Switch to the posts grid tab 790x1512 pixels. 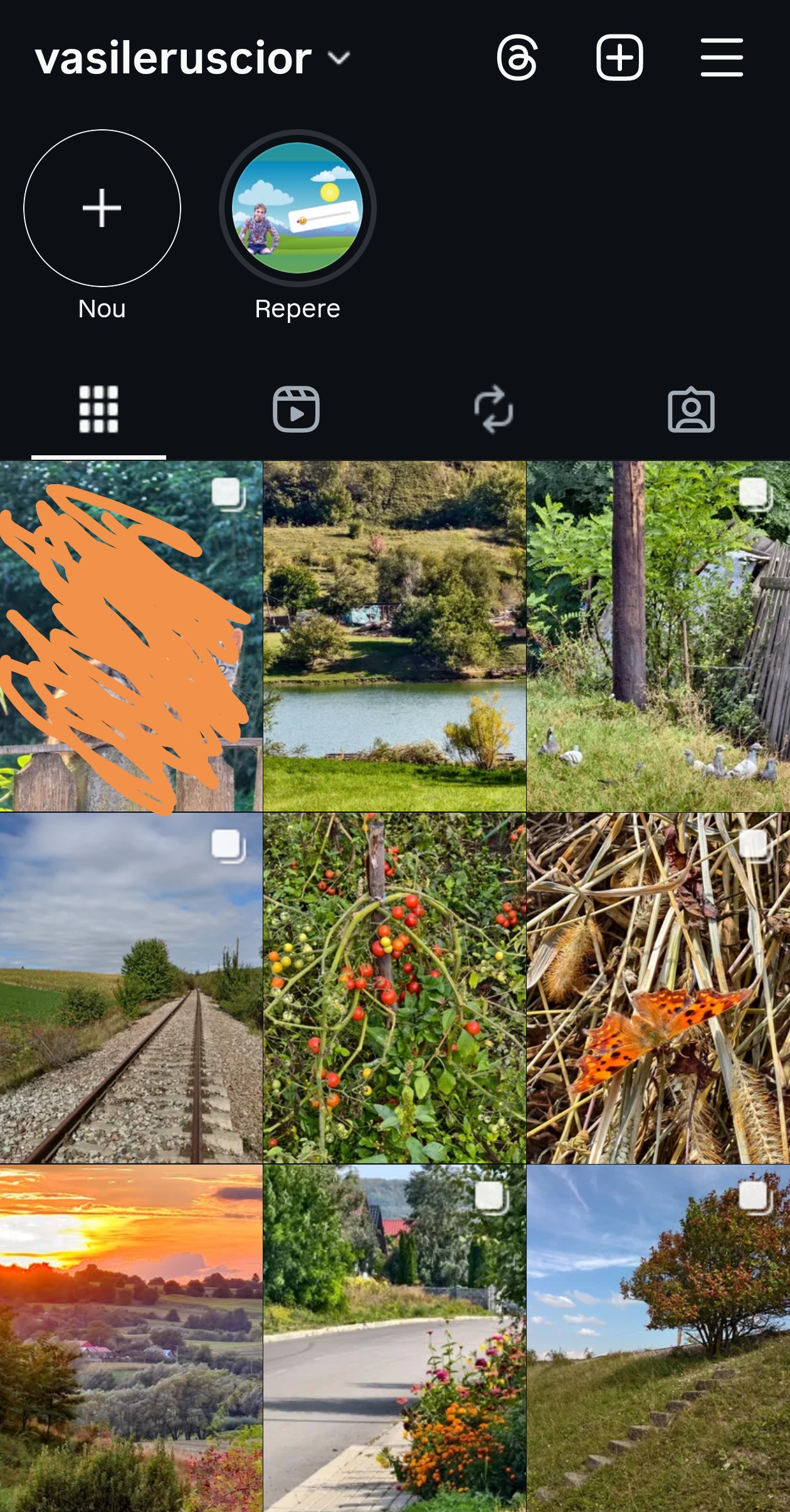pos(98,410)
